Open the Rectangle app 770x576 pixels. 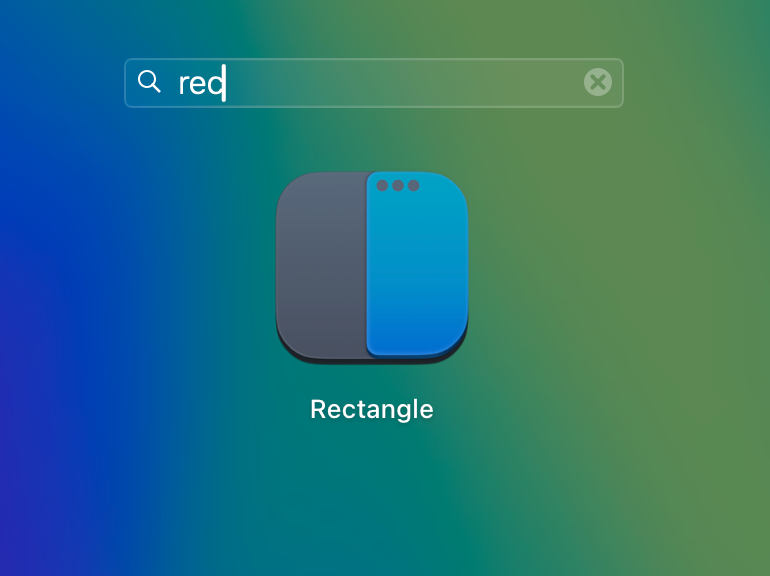pos(372,268)
